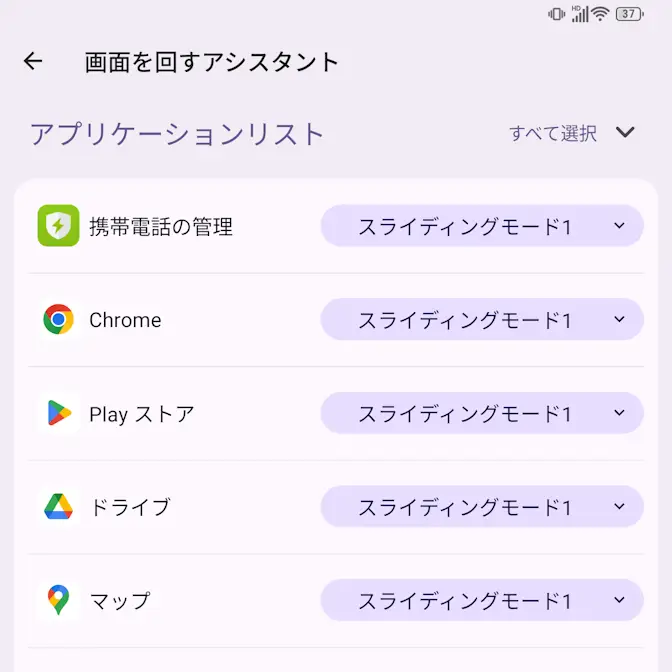This screenshot has height=672, width=672.
Task: Change sliding mode for 携帯電話の管理
Action: coord(482,226)
